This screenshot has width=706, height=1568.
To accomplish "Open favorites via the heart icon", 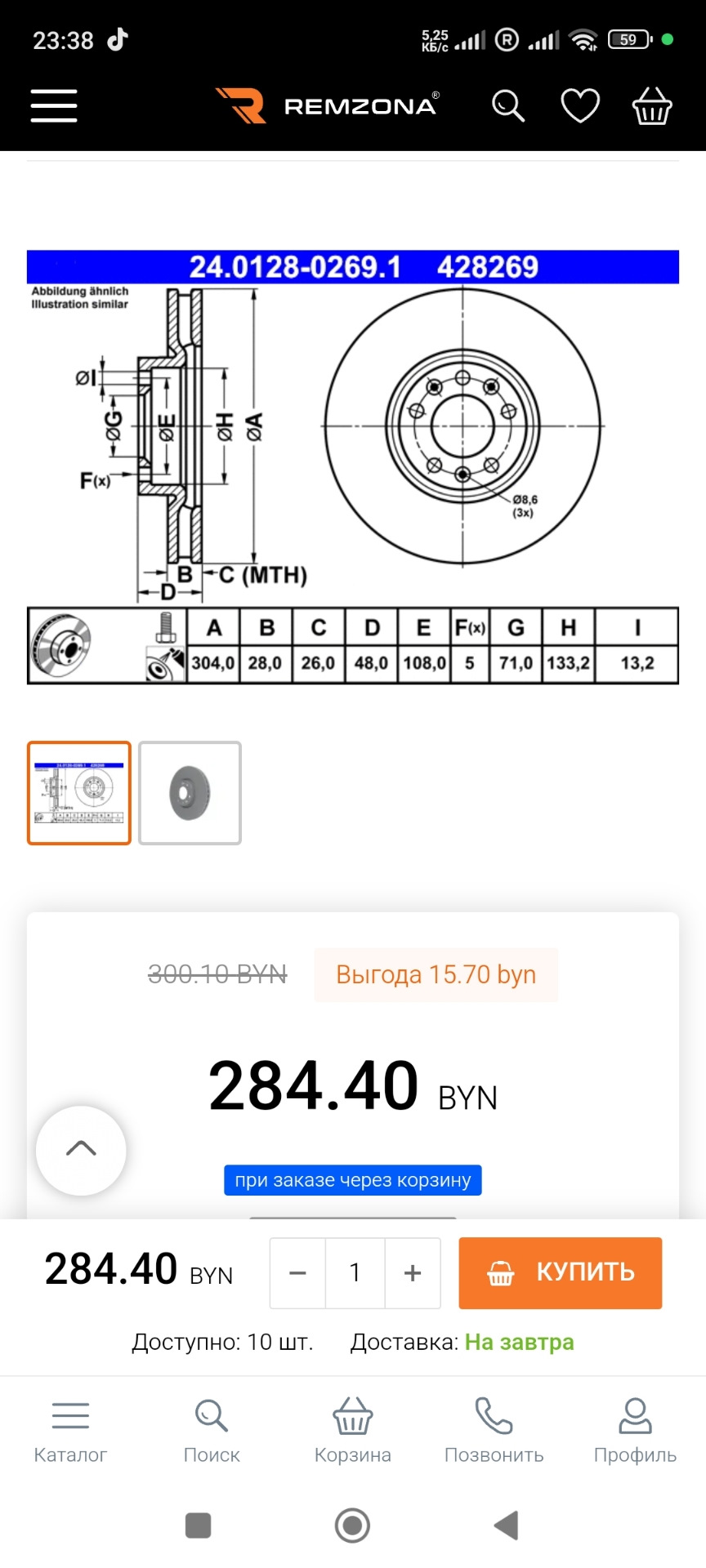I will (580, 105).
